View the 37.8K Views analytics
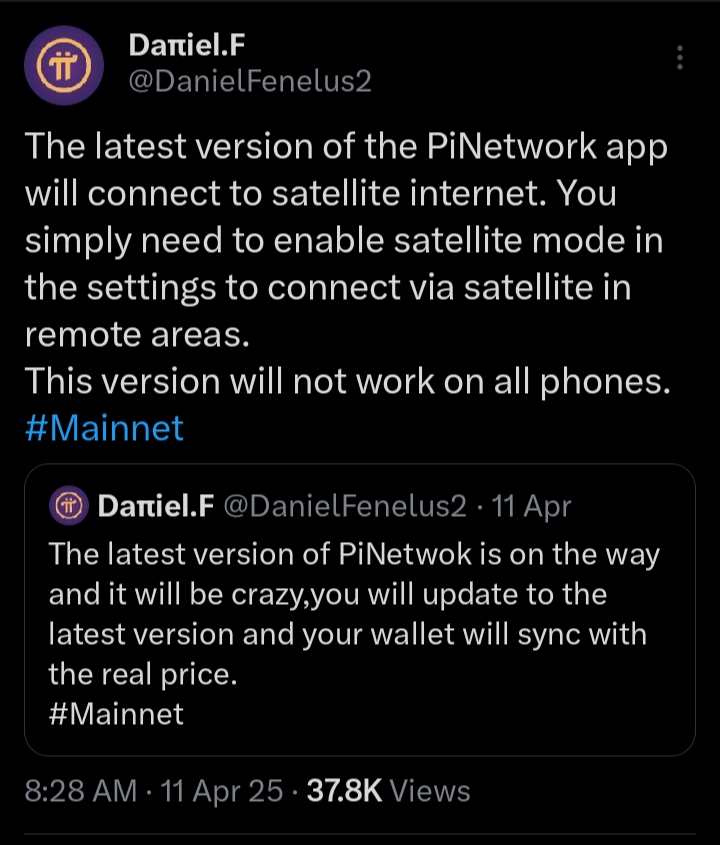This screenshot has height=845, width=720. pos(388,791)
